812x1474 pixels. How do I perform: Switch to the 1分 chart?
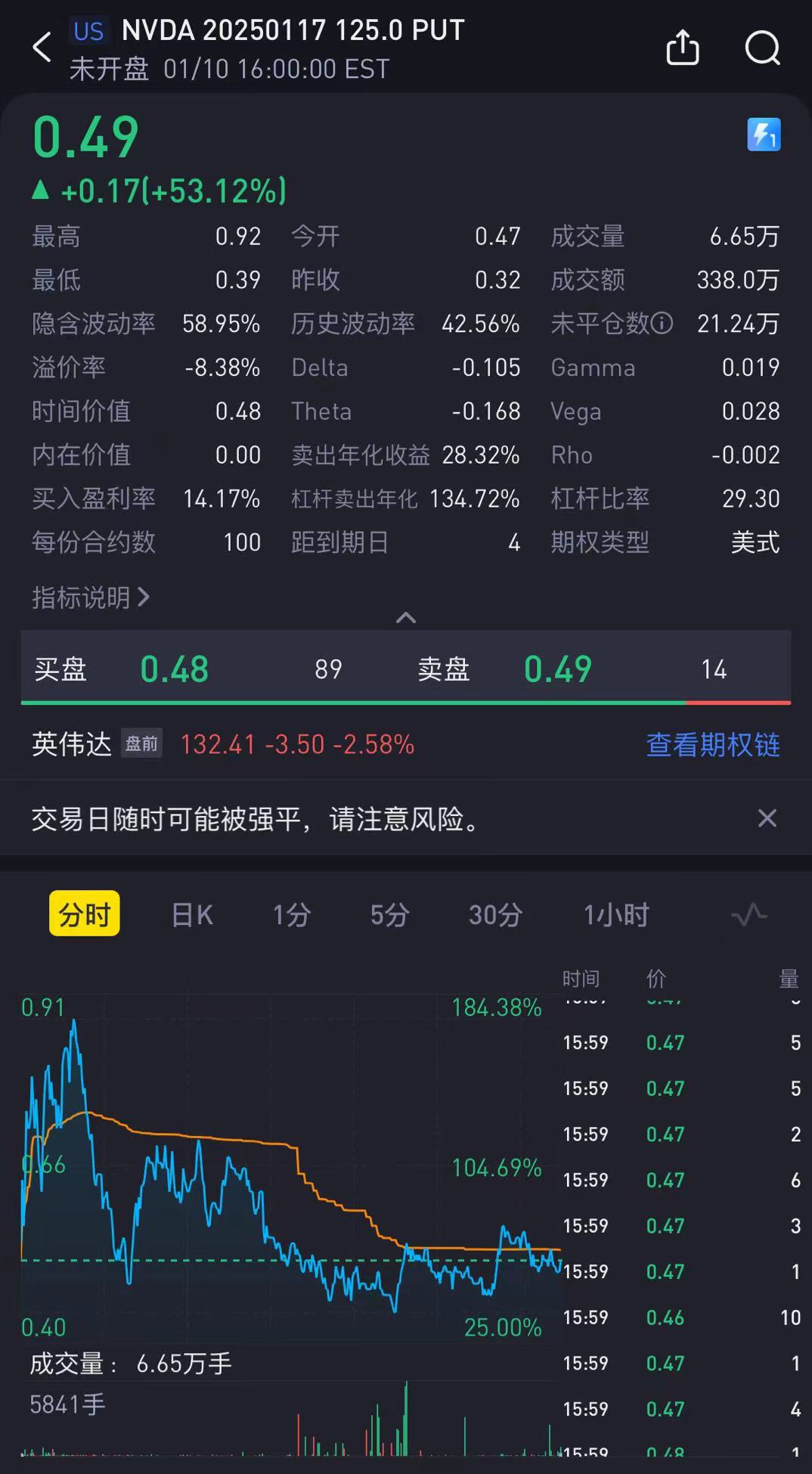[x=291, y=915]
